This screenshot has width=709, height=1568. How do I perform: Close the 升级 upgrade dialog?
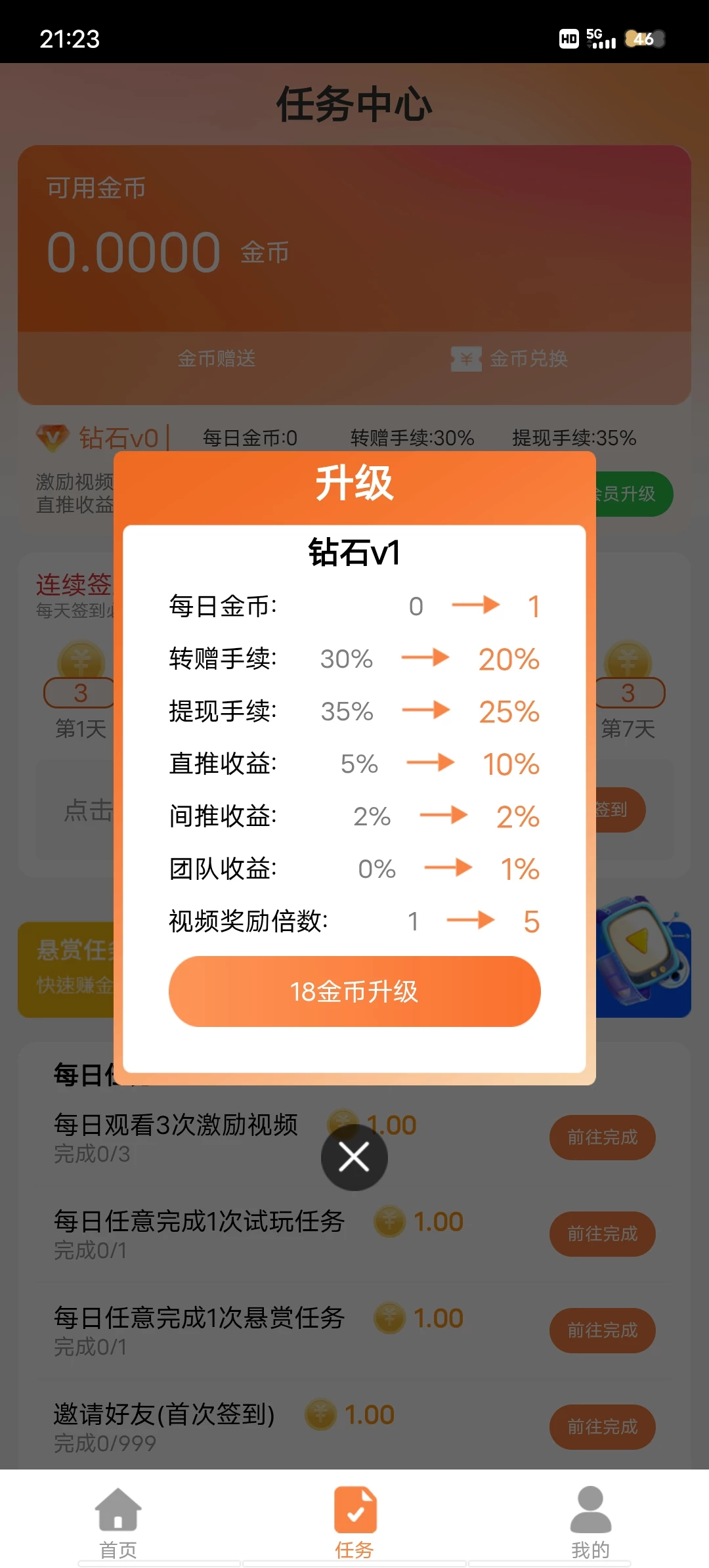click(x=354, y=1158)
